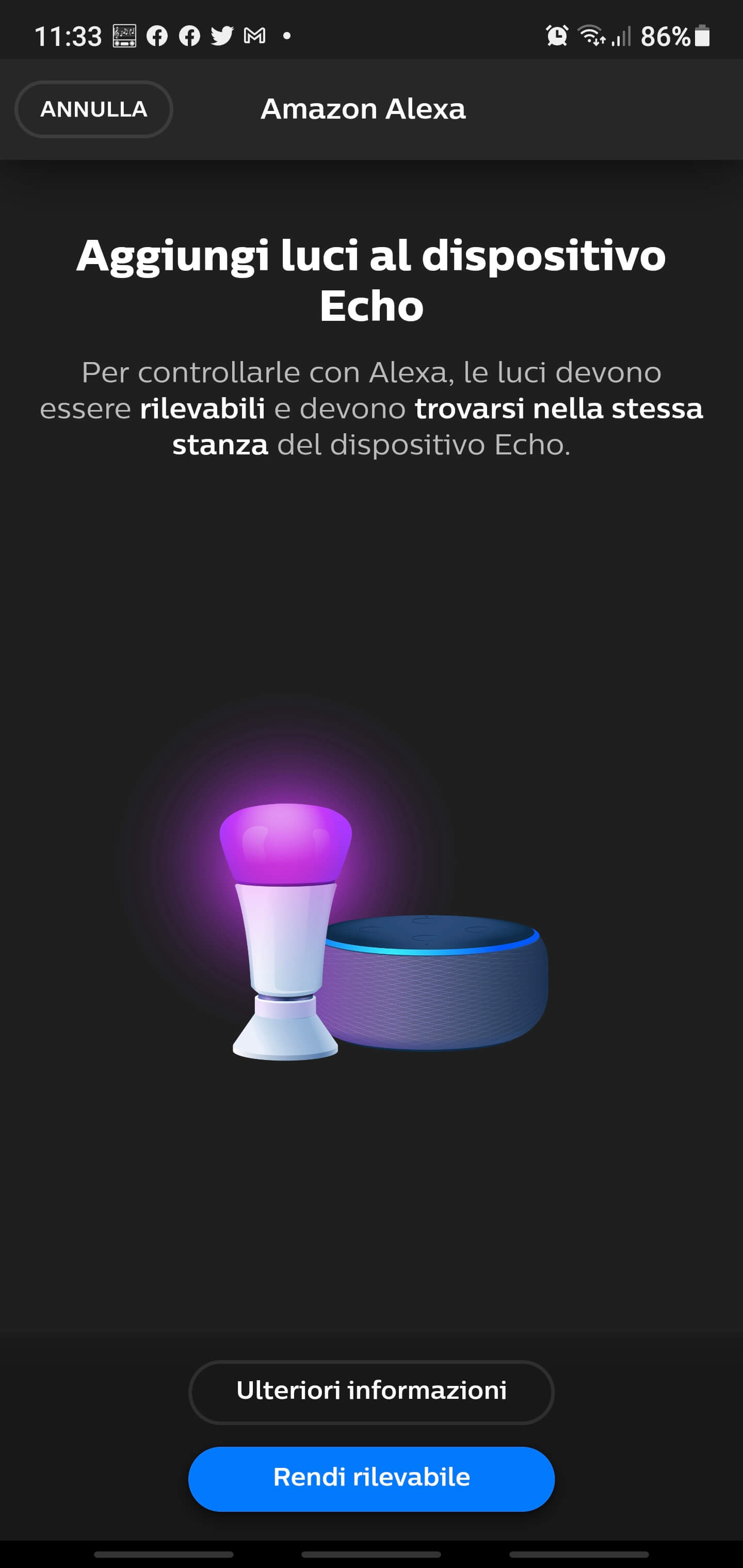This screenshot has height=1568, width=743.
Task: Select the Rendi rilevabile button
Action: tap(371, 1478)
